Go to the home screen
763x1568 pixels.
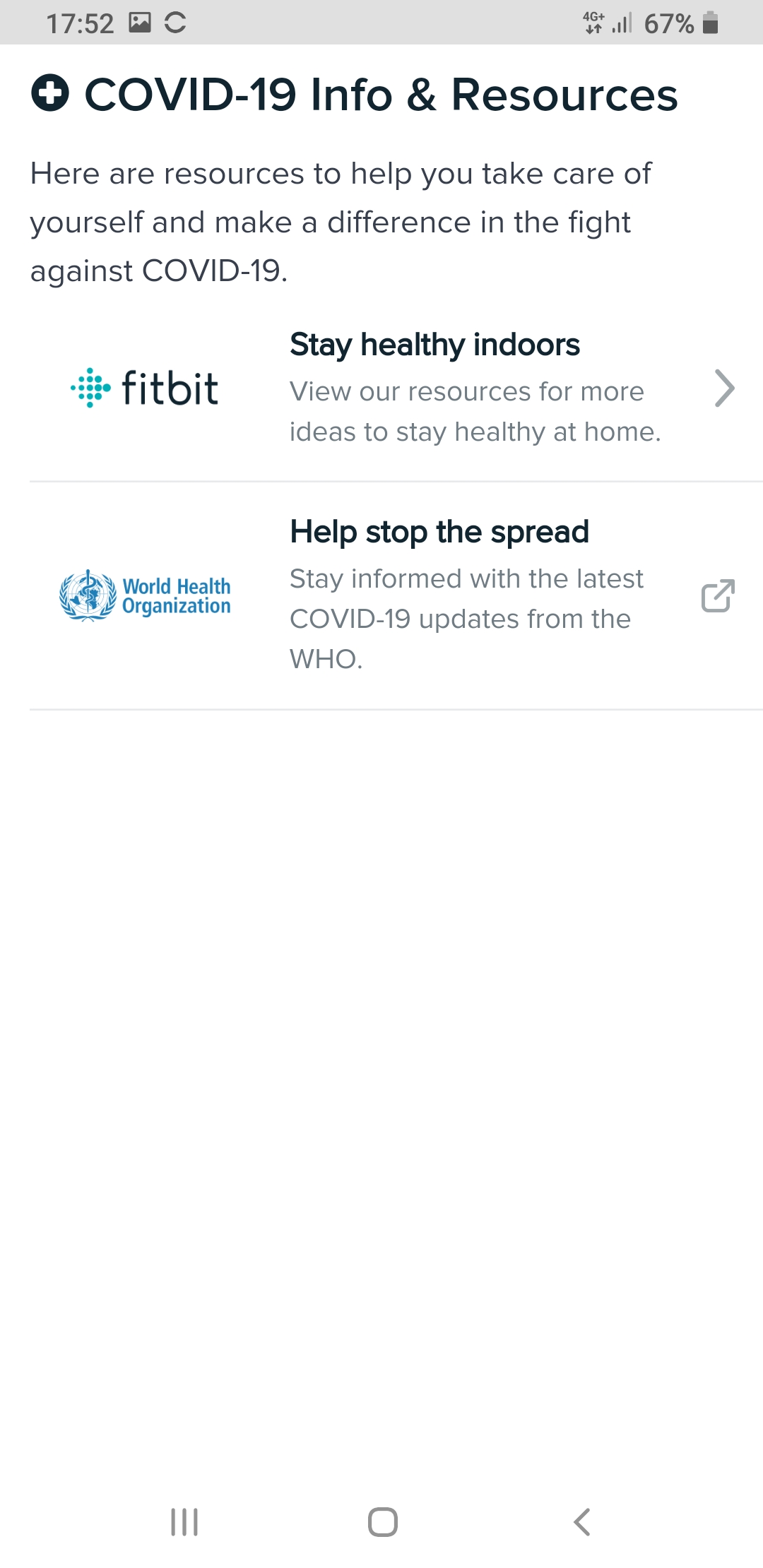(x=382, y=1522)
